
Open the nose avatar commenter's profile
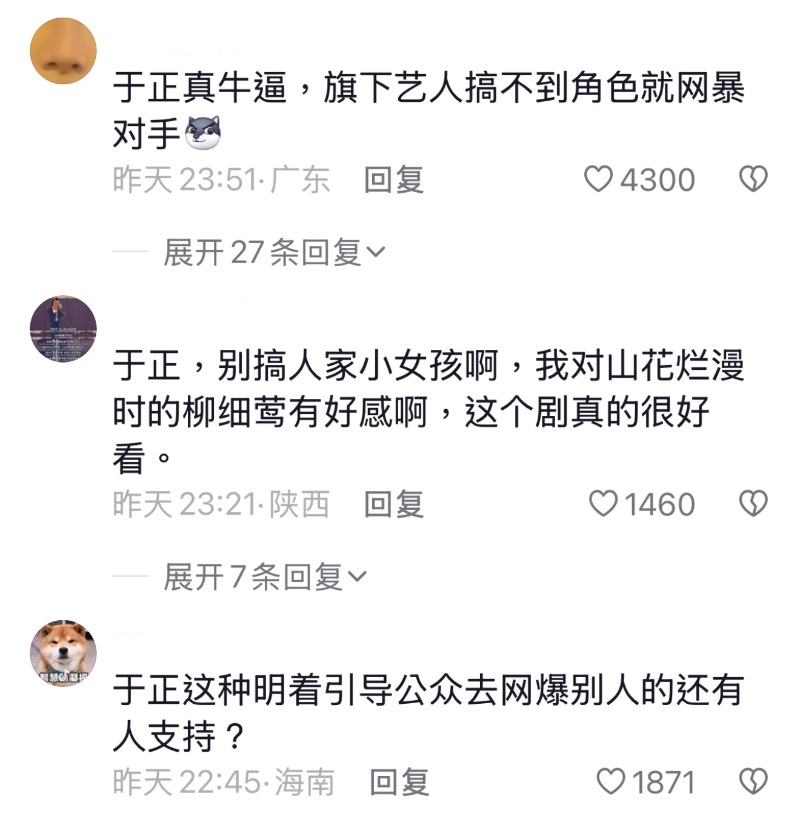coord(64,51)
